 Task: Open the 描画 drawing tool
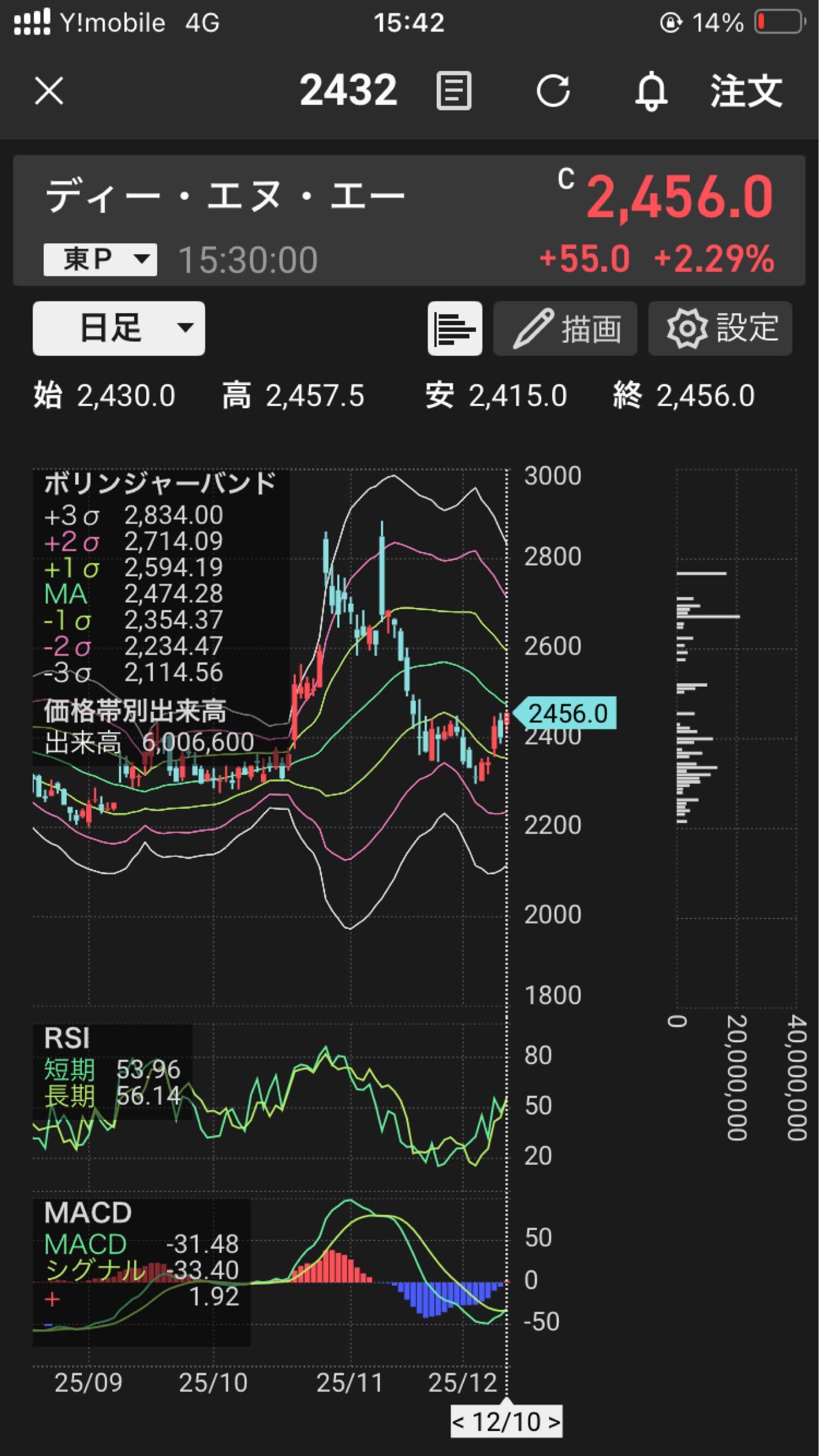click(565, 328)
